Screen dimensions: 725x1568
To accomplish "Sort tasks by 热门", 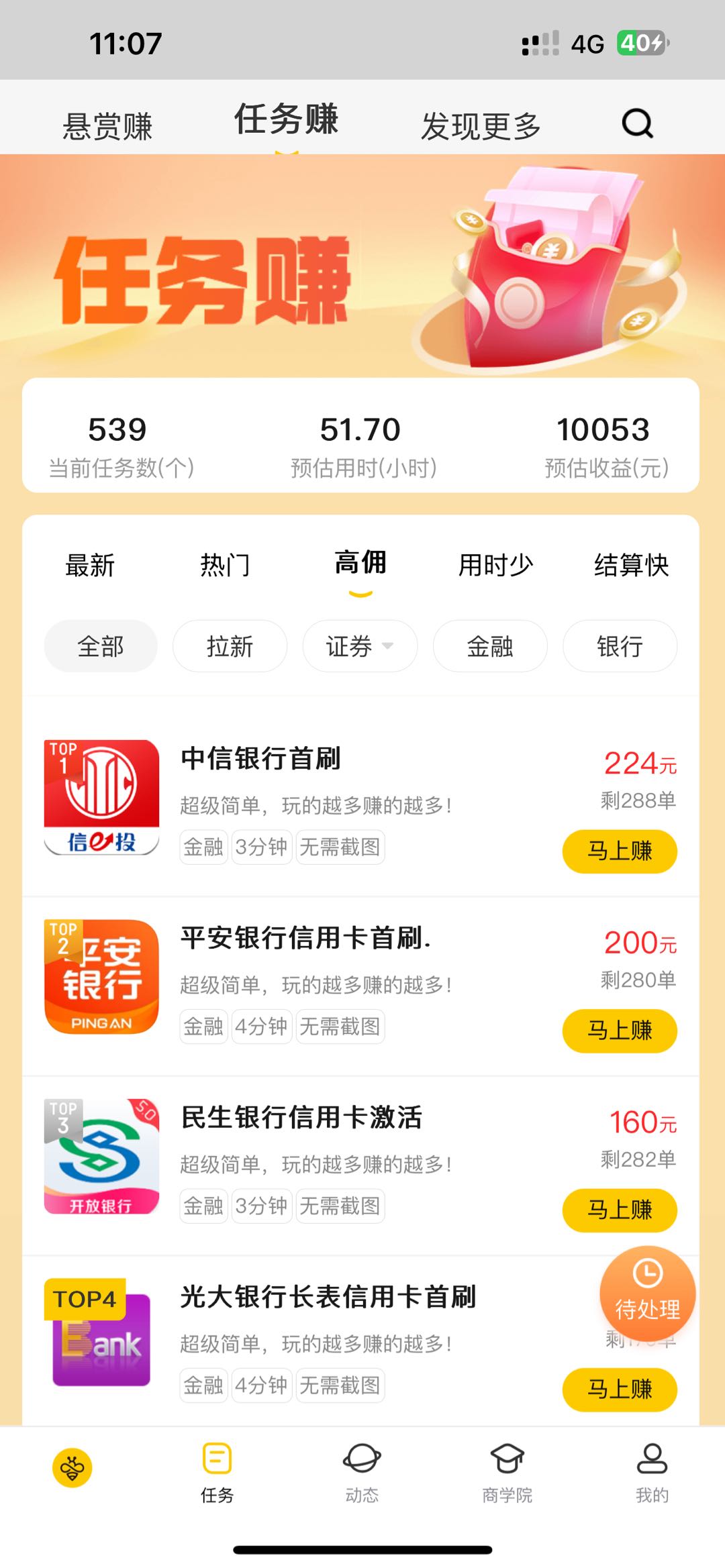I will pos(225,565).
